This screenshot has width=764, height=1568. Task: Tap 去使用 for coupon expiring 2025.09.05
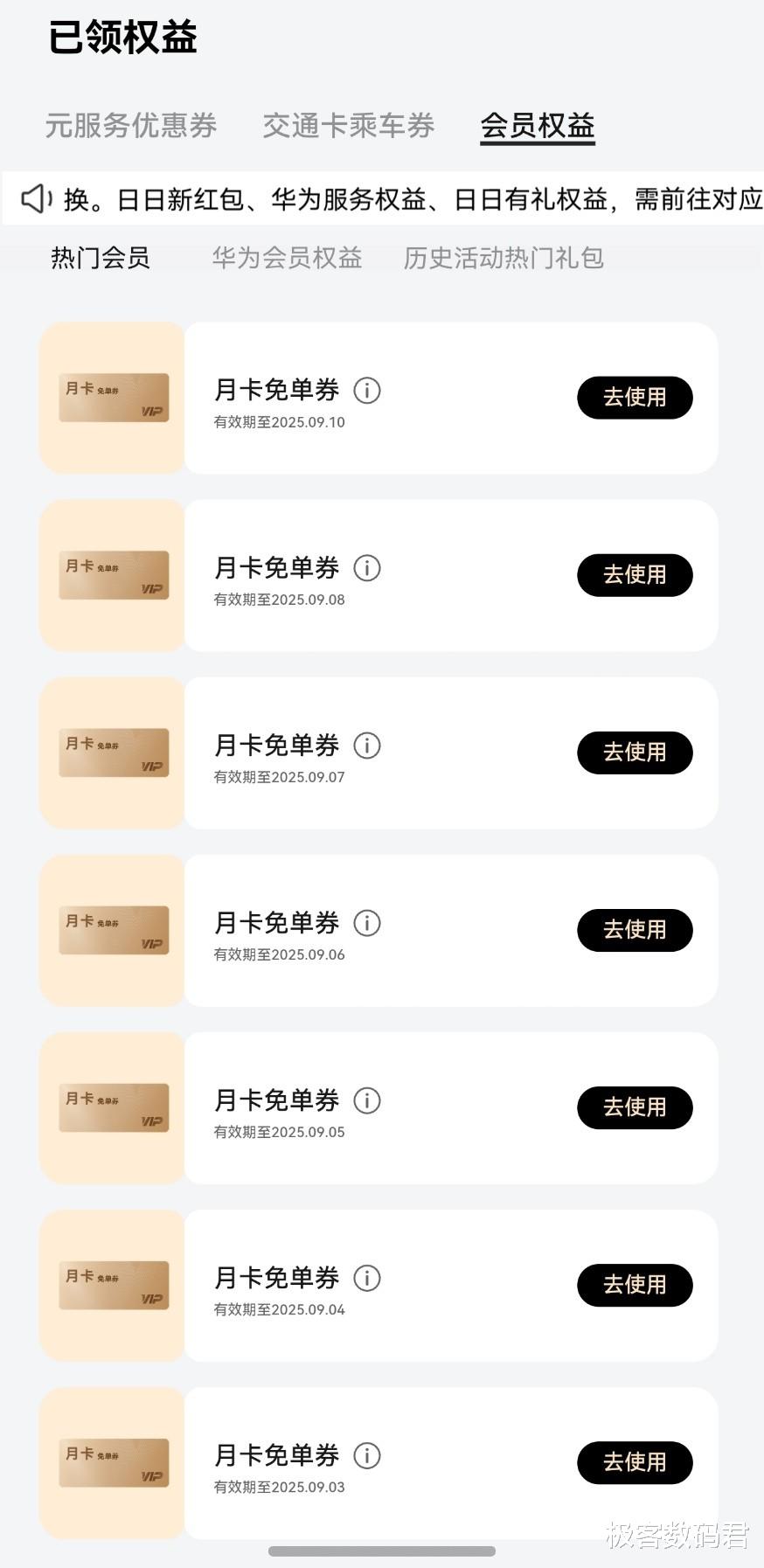coord(635,1107)
